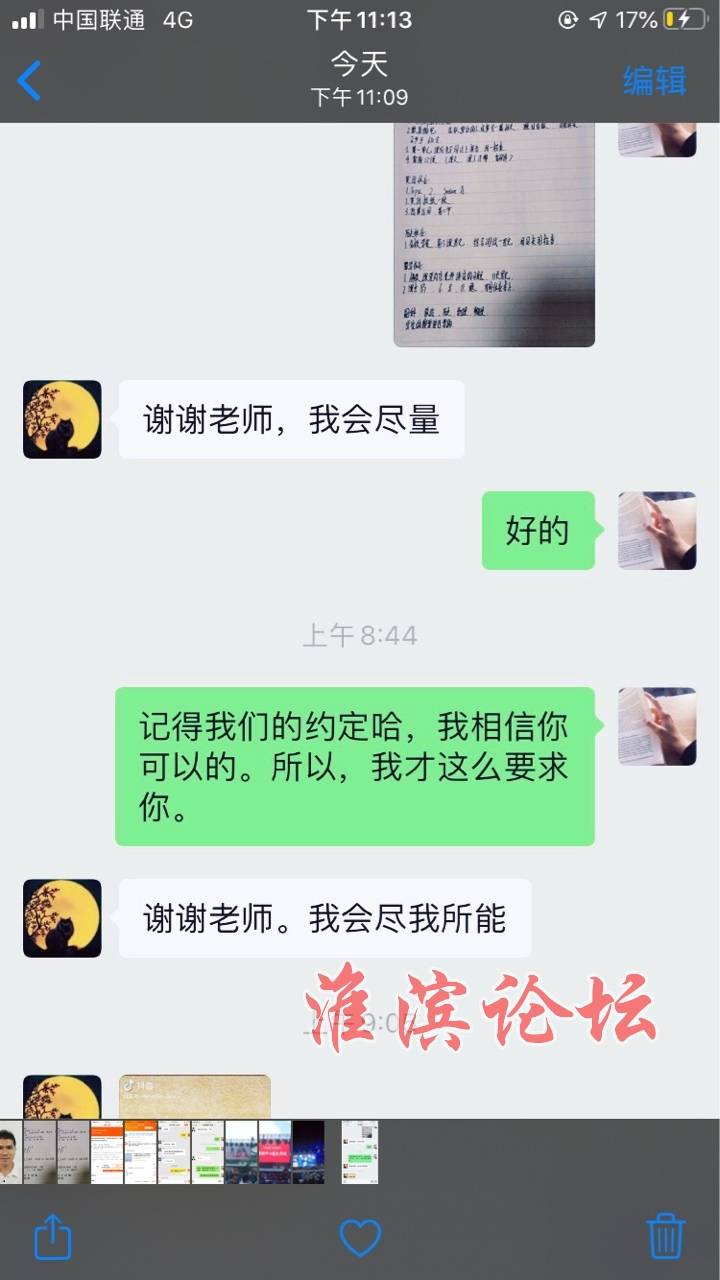Delete this photo with the trash icon
The image size is (720, 1280).
(x=665, y=1237)
